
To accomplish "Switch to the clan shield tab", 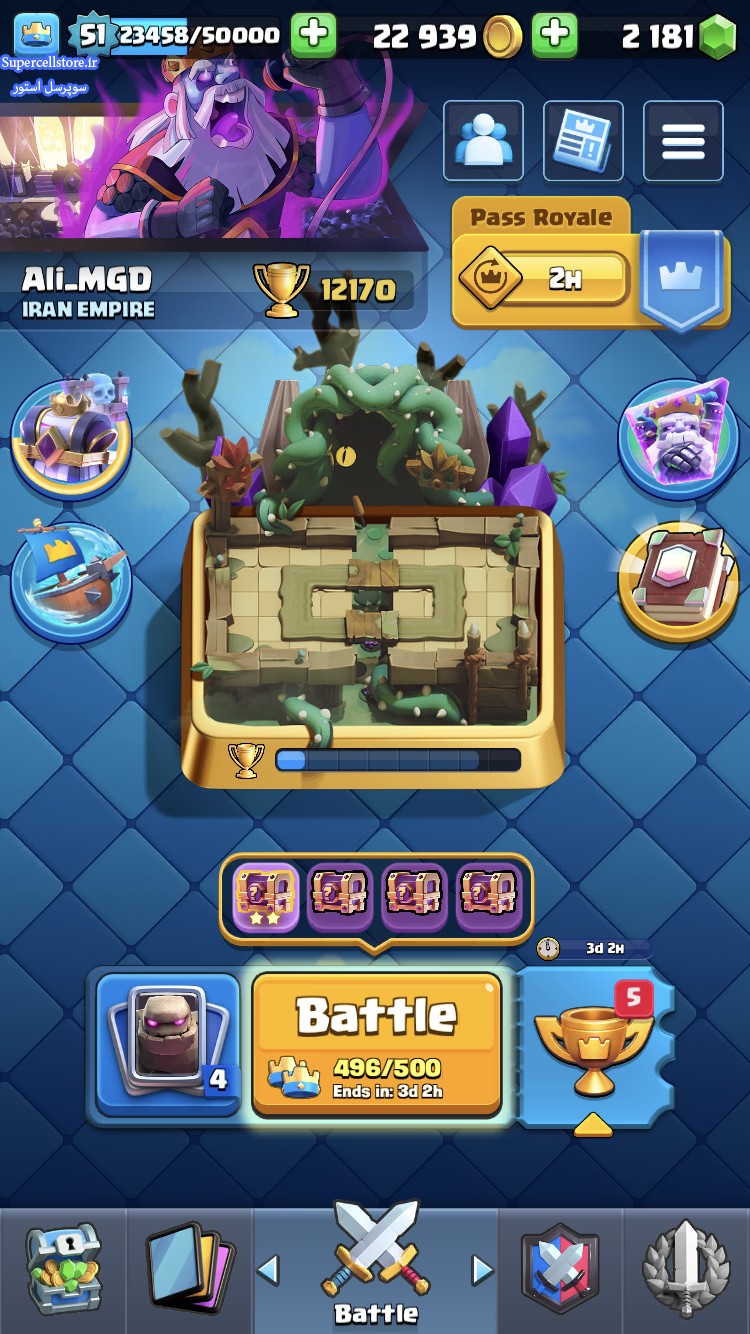I will [561, 1270].
